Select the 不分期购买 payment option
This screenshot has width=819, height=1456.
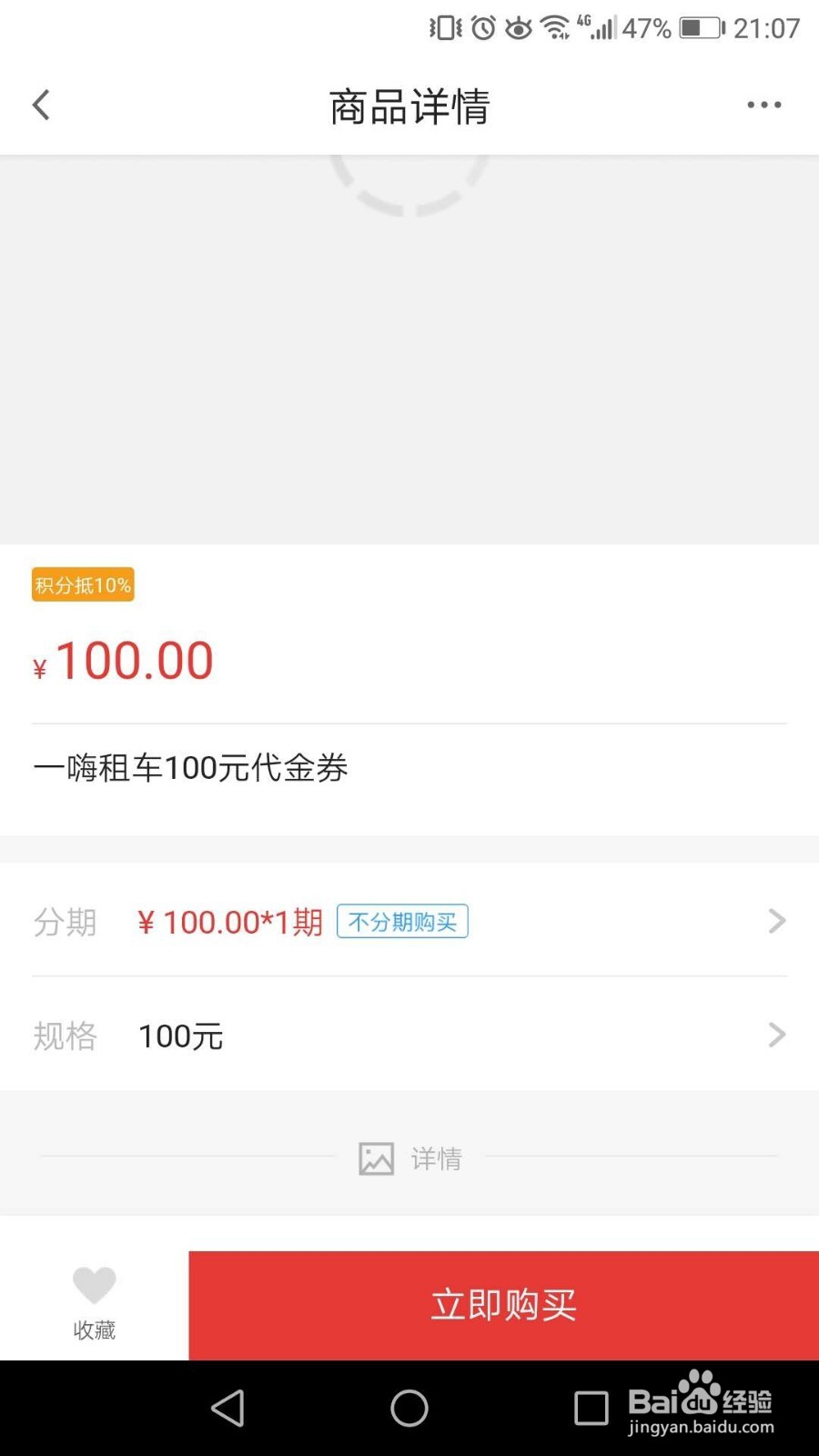[x=403, y=921]
